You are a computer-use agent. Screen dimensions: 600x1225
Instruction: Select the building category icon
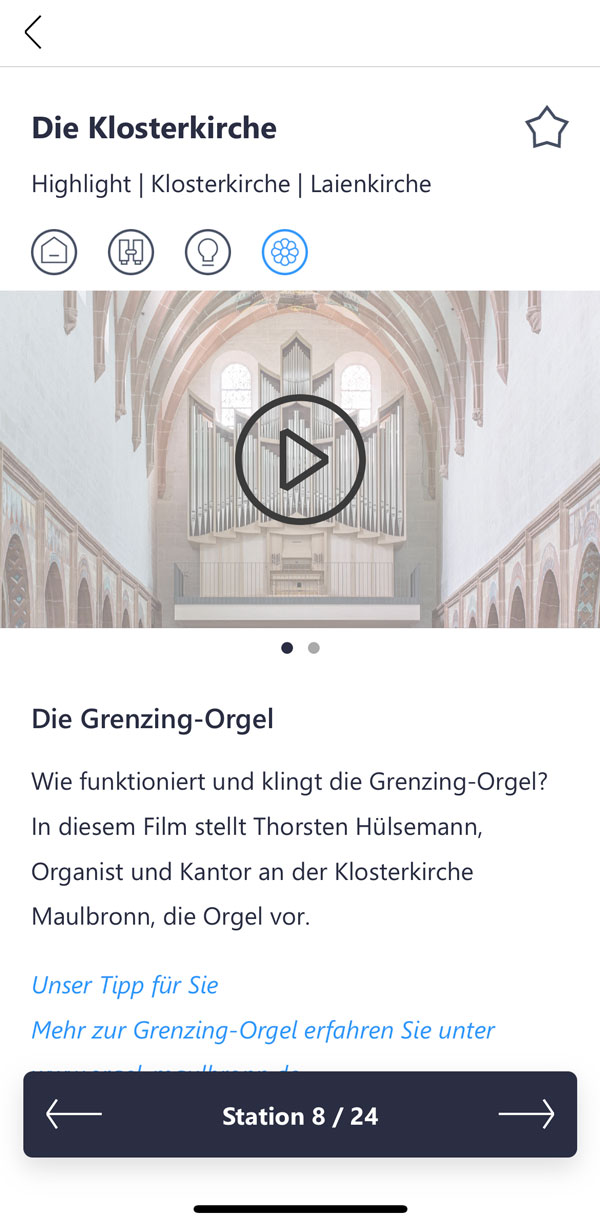(x=54, y=252)
